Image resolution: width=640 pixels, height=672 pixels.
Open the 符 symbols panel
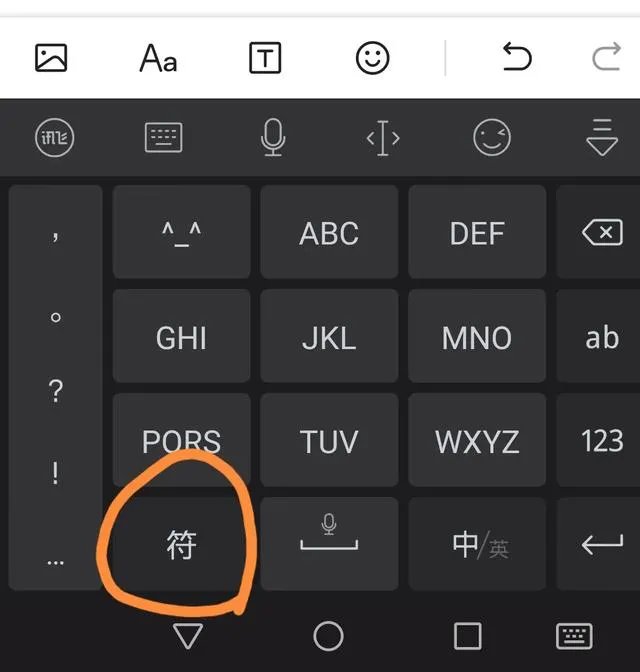click(x=181, y=545)
